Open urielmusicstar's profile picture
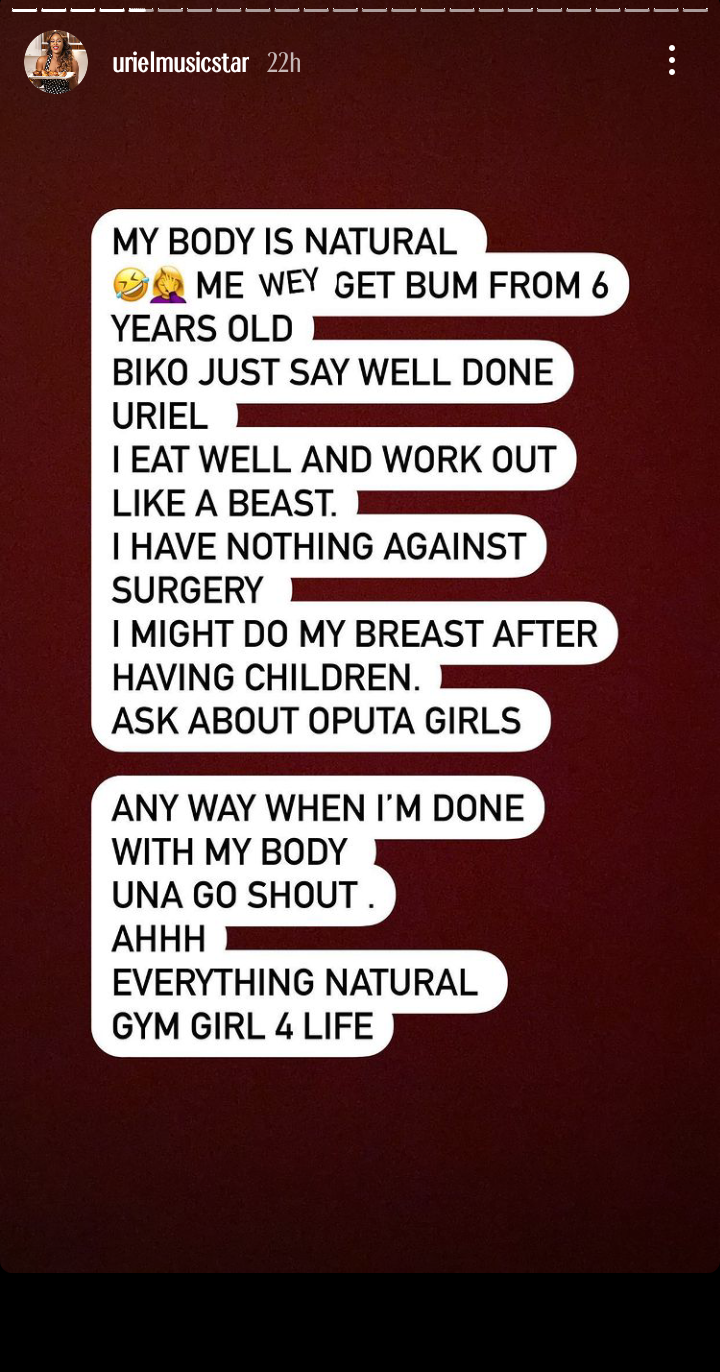Image resolution: width=720 pixels, height=1372 pixels. click(x=56, y=62)
